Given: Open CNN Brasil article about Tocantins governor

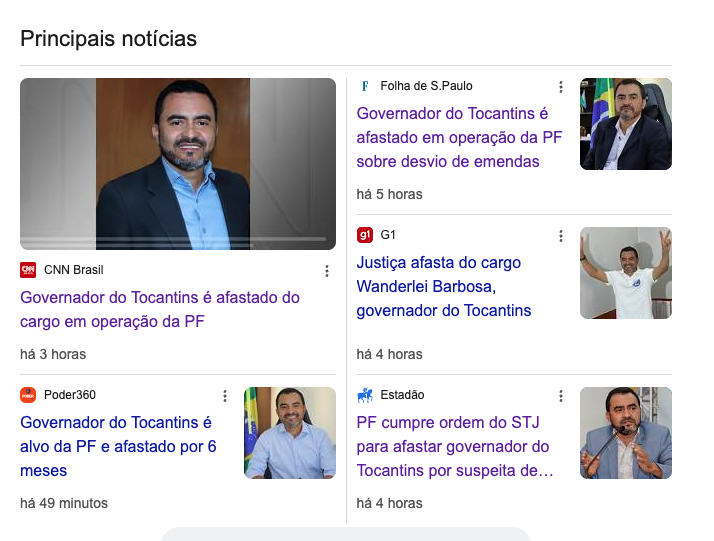Looking at the screenshot, I should [160, 310].
